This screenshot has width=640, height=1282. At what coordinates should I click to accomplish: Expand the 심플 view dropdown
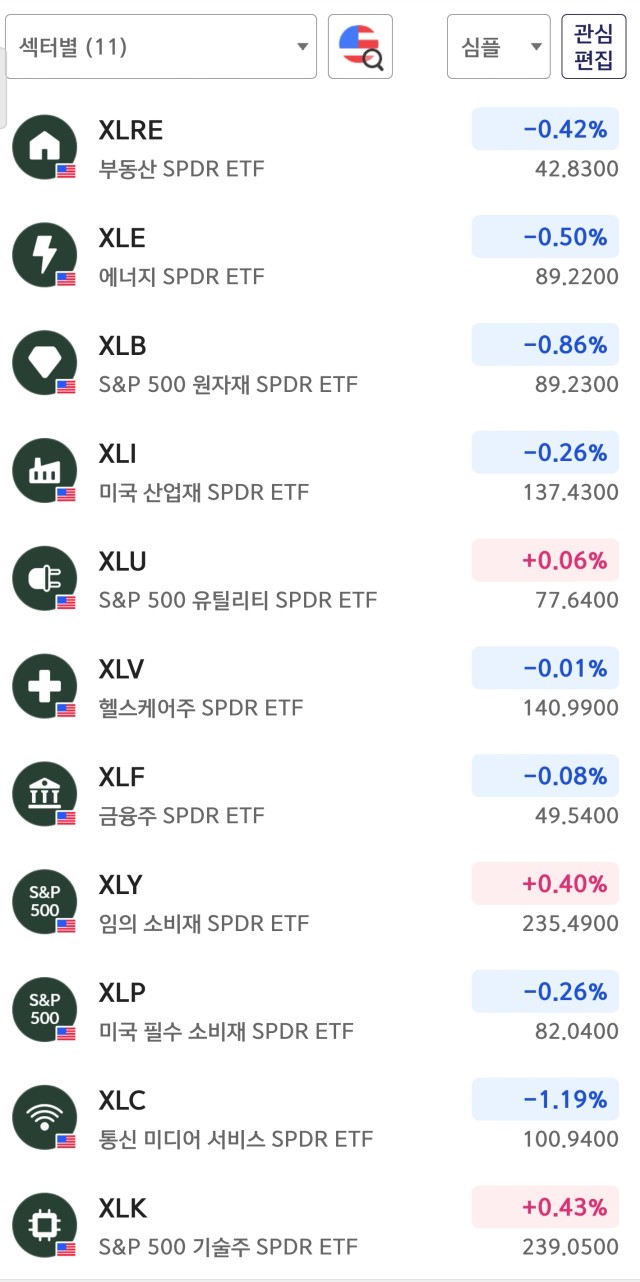pos(498,47)
